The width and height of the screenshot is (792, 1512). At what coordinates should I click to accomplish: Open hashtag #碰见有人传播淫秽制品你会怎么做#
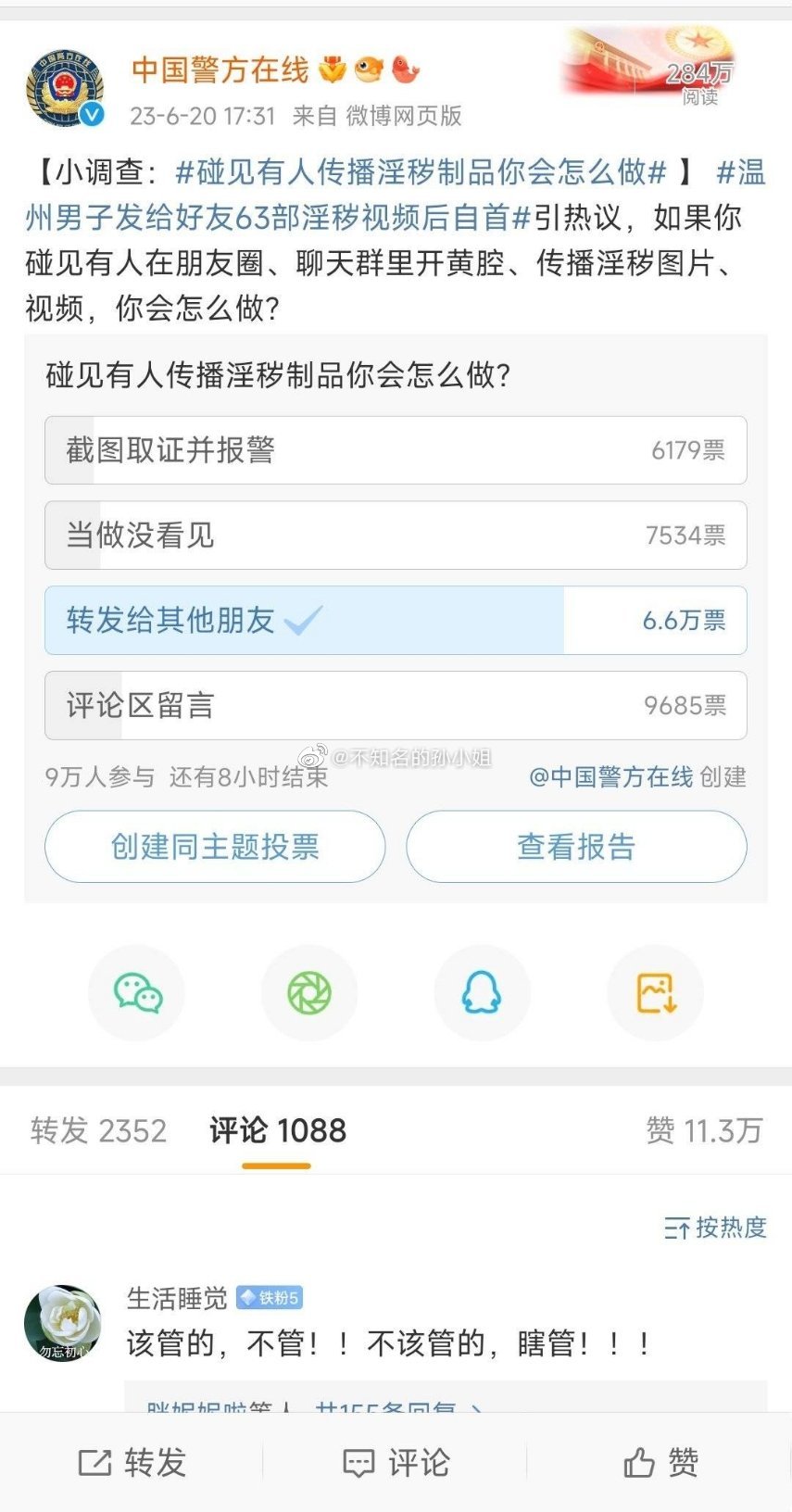(421, 172)
